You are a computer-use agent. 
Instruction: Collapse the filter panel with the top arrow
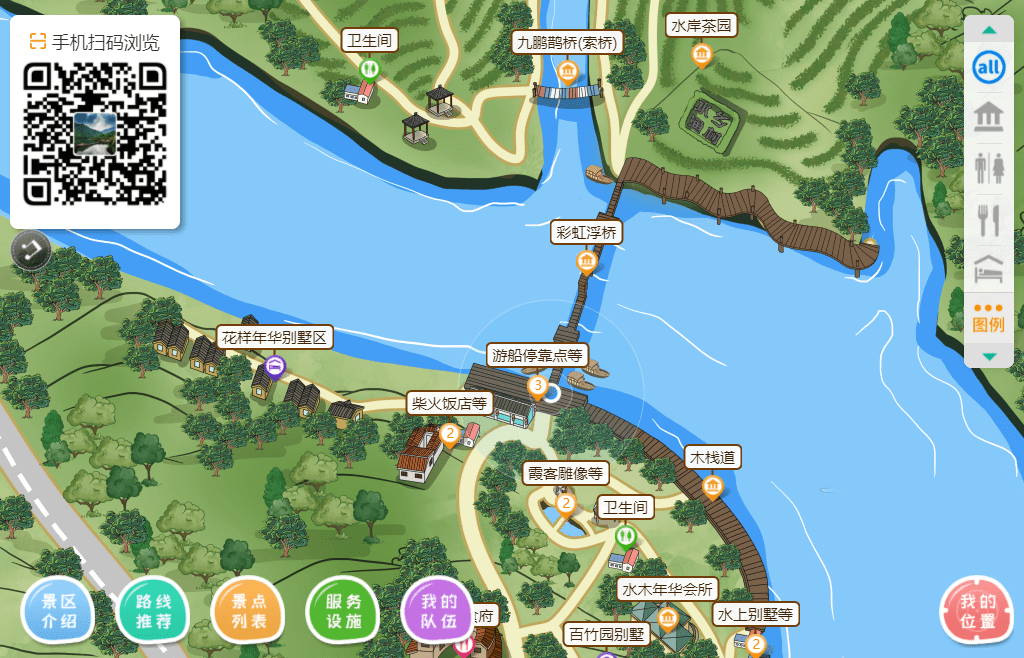click(989, 30)
